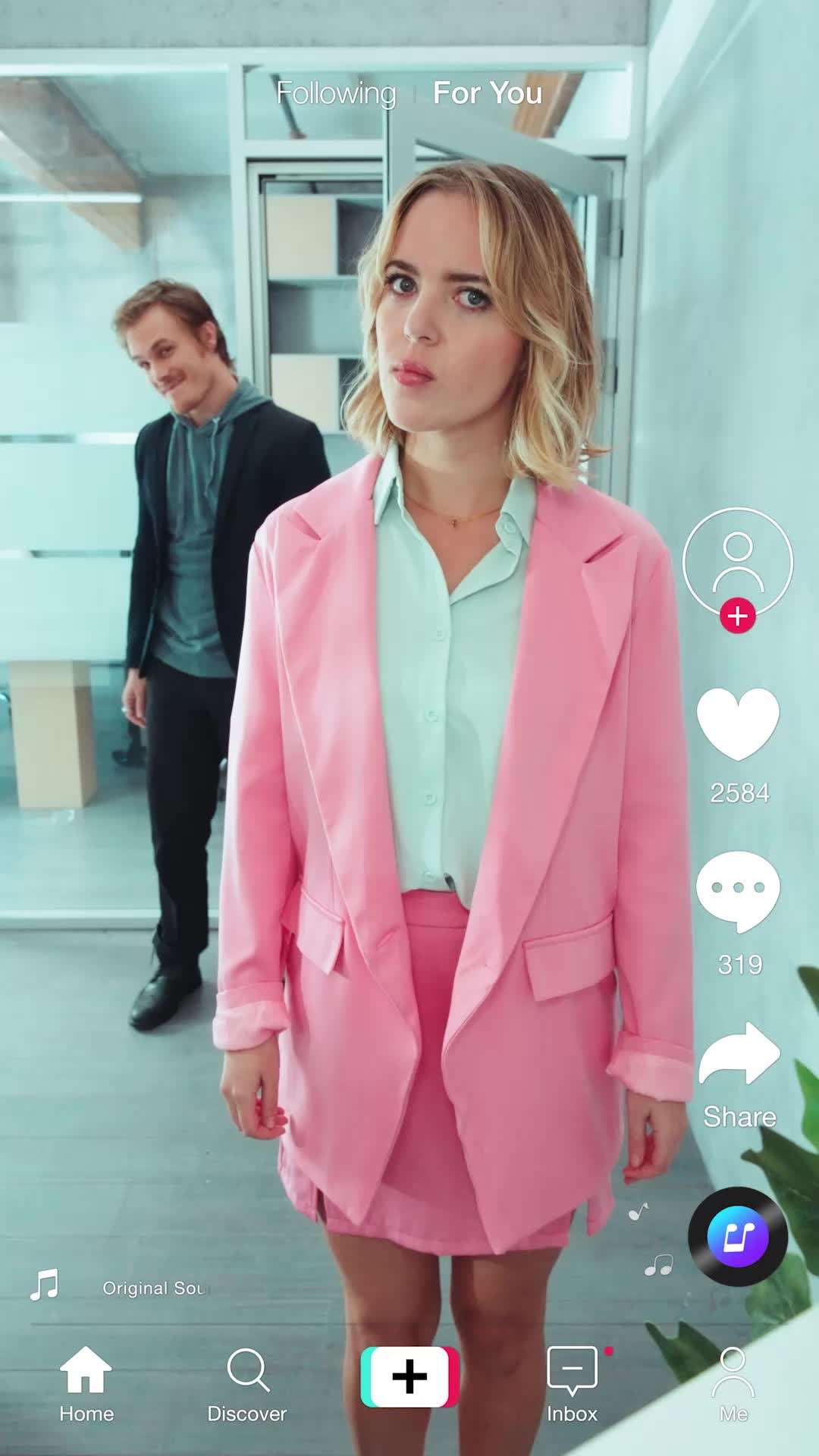Go to the Home tab

point(86,1385)
